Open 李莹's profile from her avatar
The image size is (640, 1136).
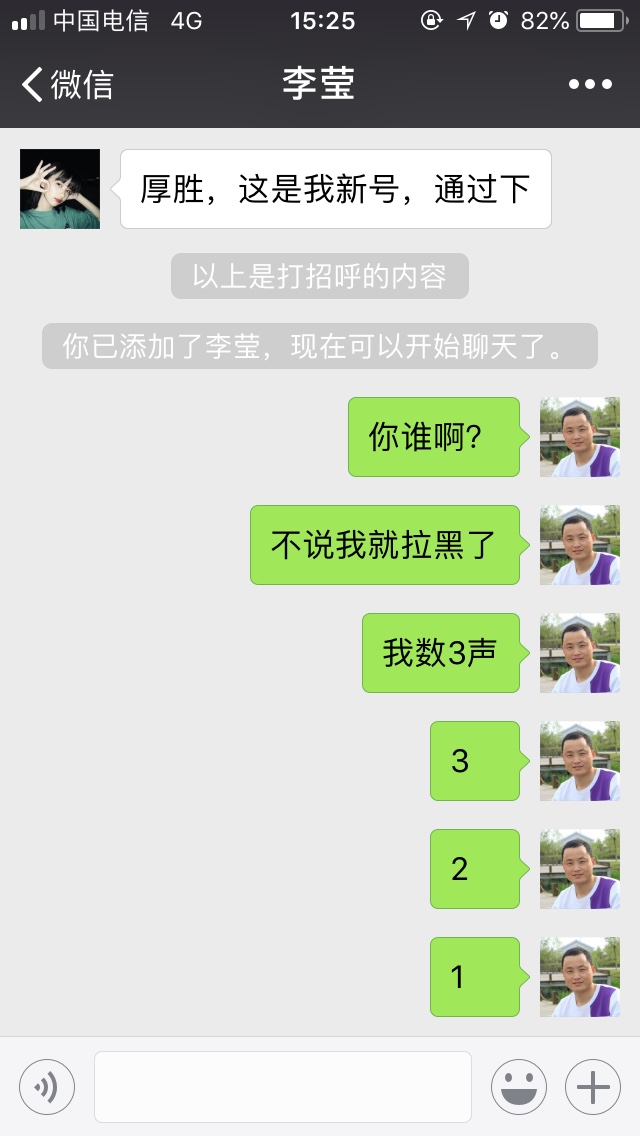click(60, 189)
